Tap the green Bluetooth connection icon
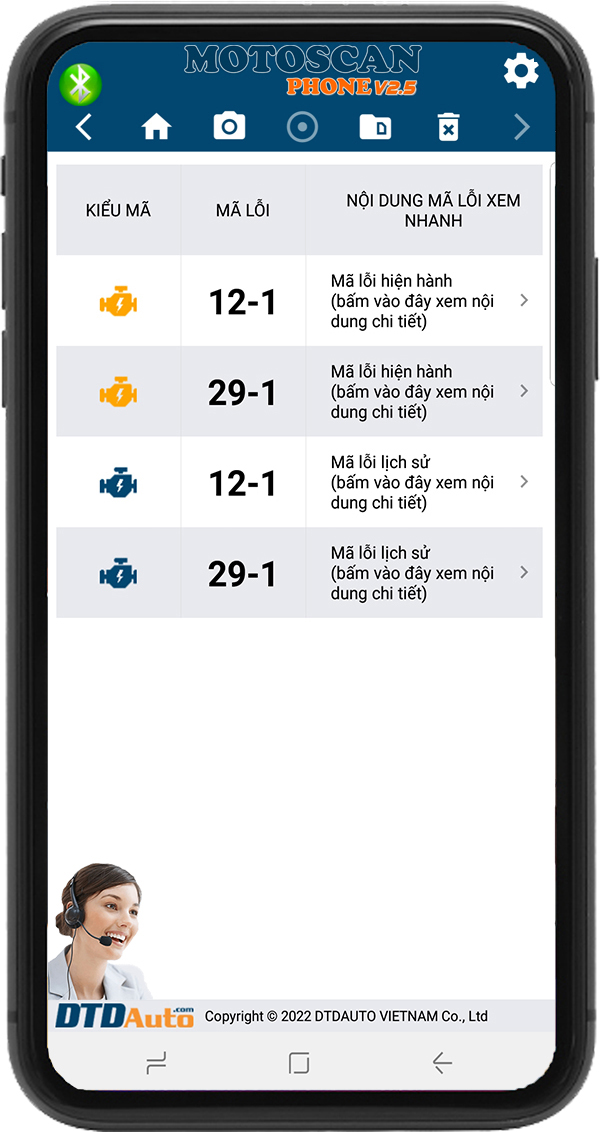Viewport: 600px width, 1132px height. pyautogui.click(x=80, y=84)
